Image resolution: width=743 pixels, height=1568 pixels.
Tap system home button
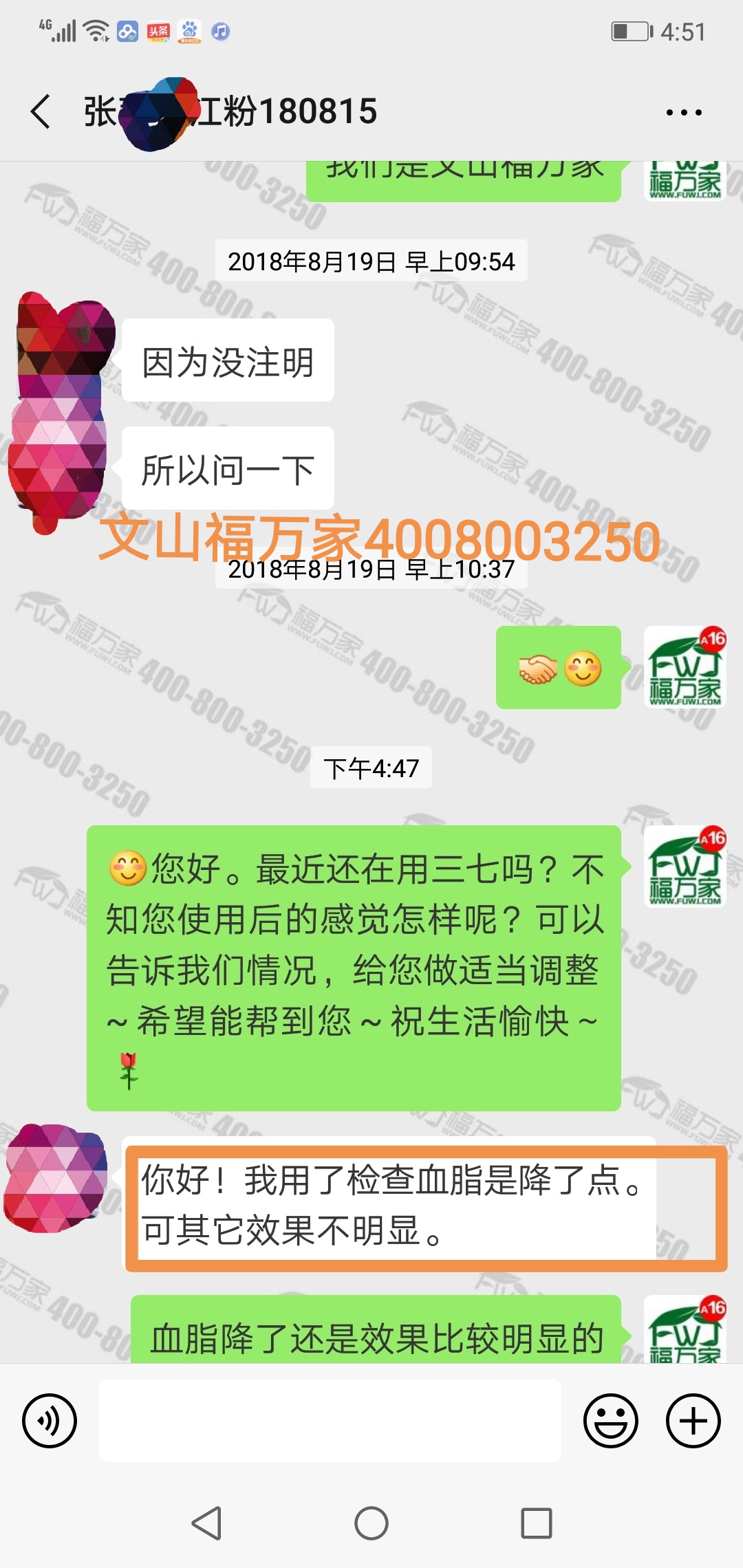pos(371,1523)
